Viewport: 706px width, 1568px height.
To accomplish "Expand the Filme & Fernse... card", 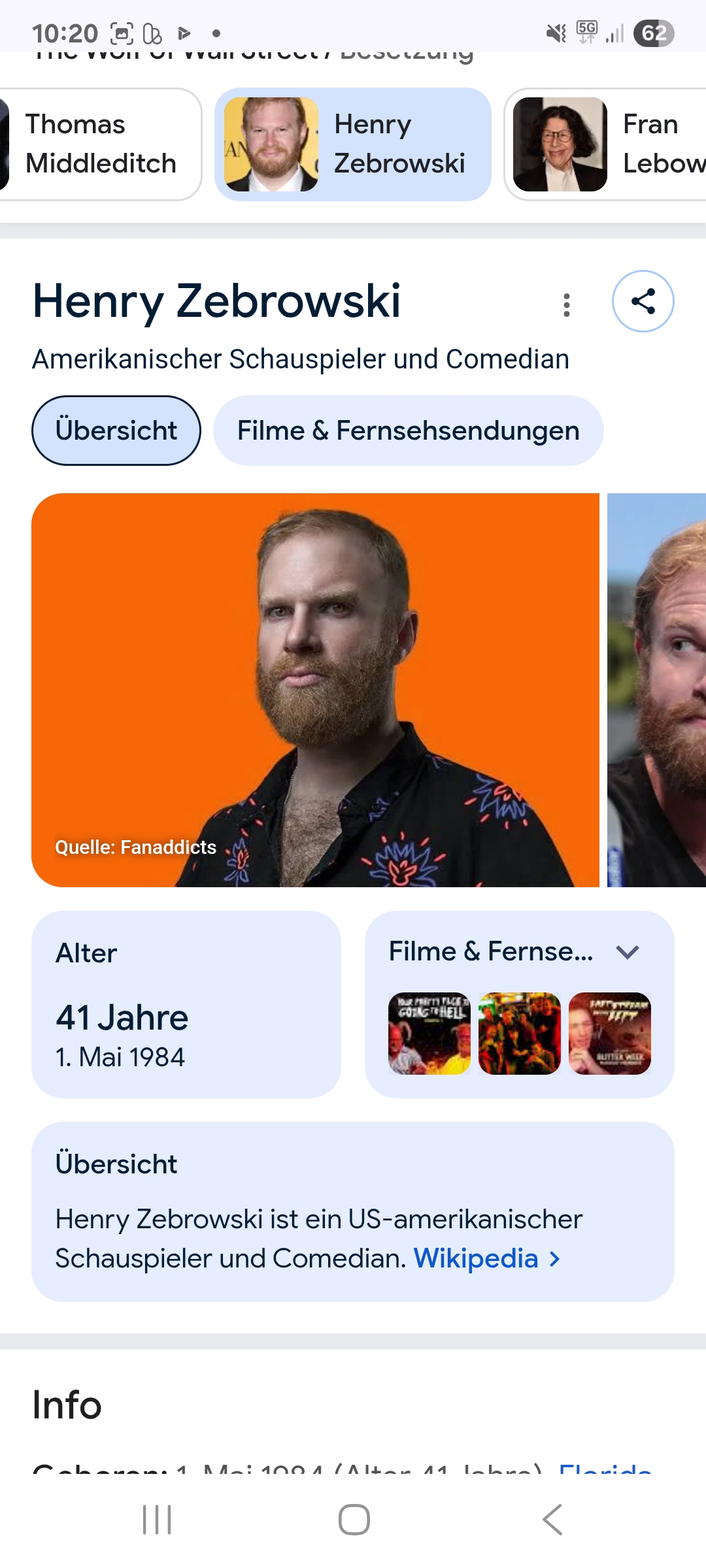I will (627, 952).
